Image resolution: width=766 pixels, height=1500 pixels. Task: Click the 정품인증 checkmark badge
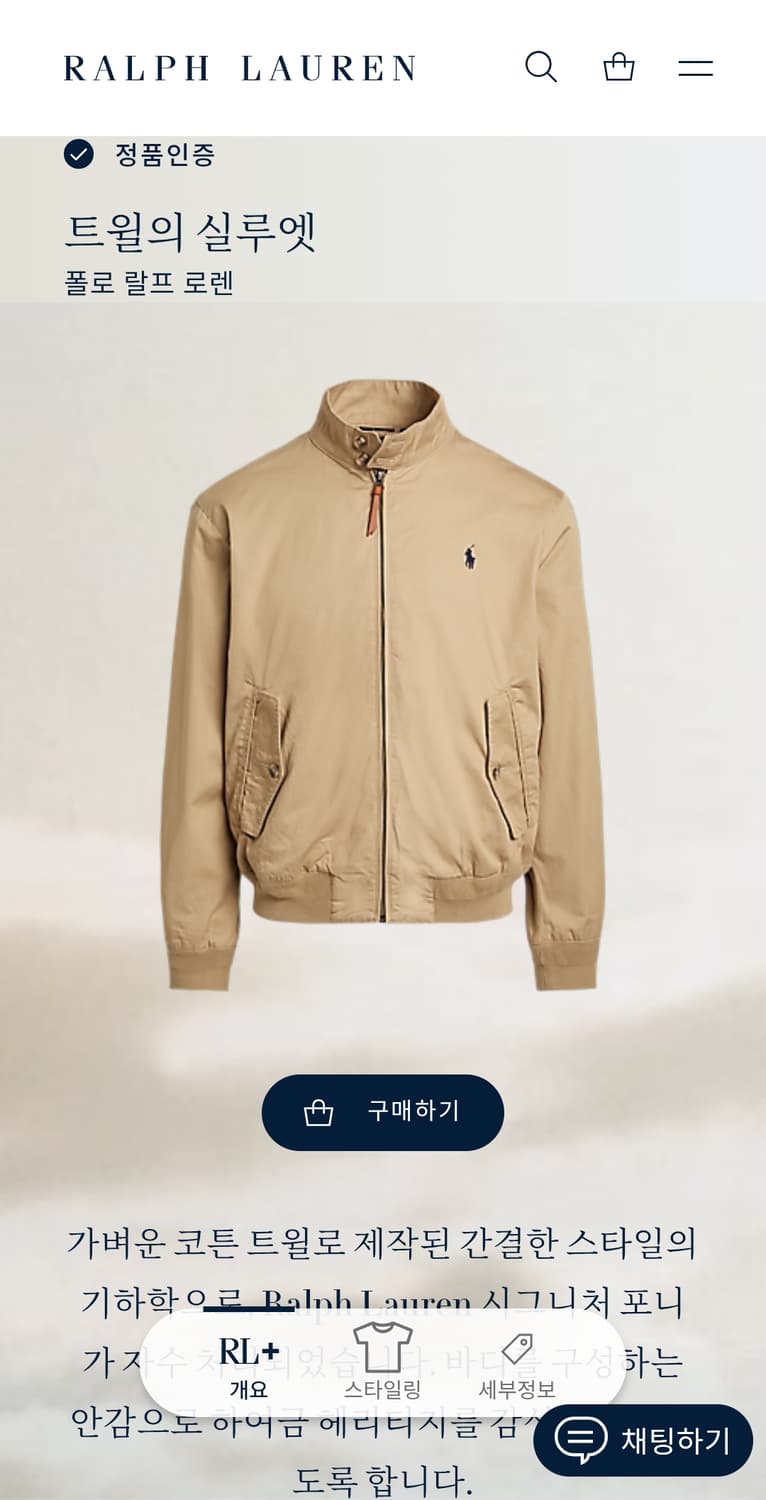[x=79, y=156]
